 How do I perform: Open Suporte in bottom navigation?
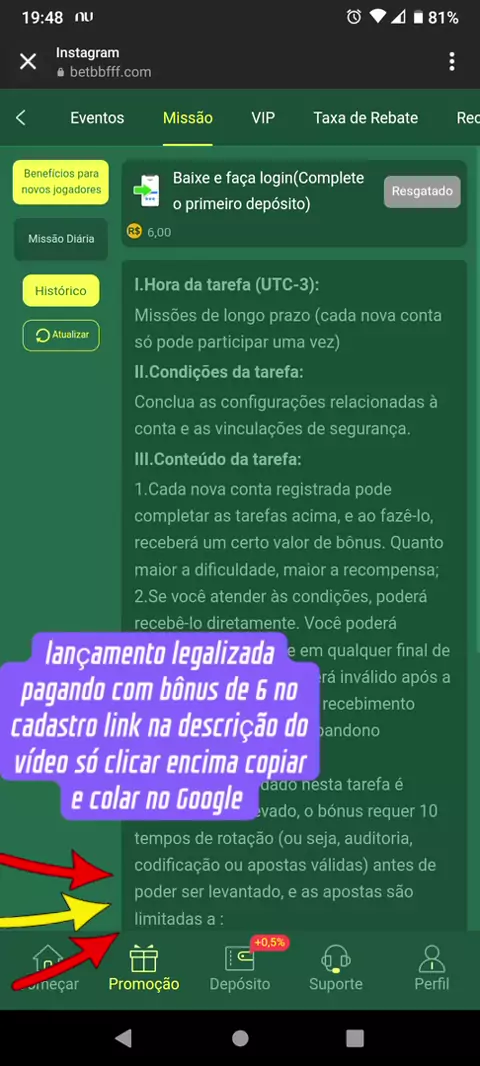click(x=336, y=969)
